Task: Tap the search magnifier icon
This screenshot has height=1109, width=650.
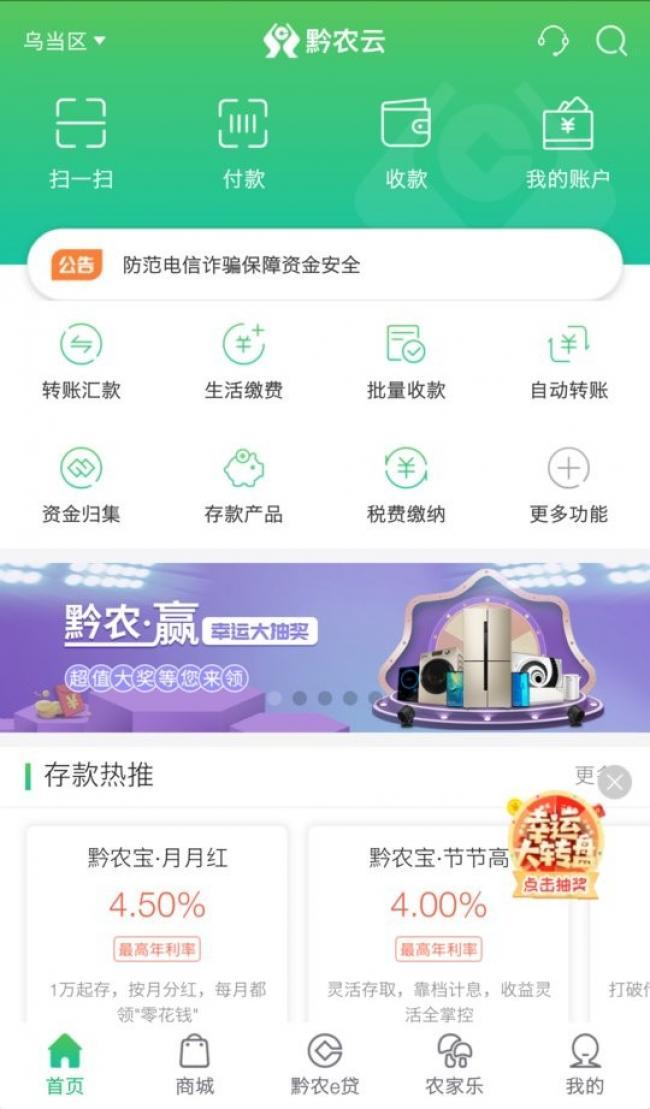Action: [611, 41]
